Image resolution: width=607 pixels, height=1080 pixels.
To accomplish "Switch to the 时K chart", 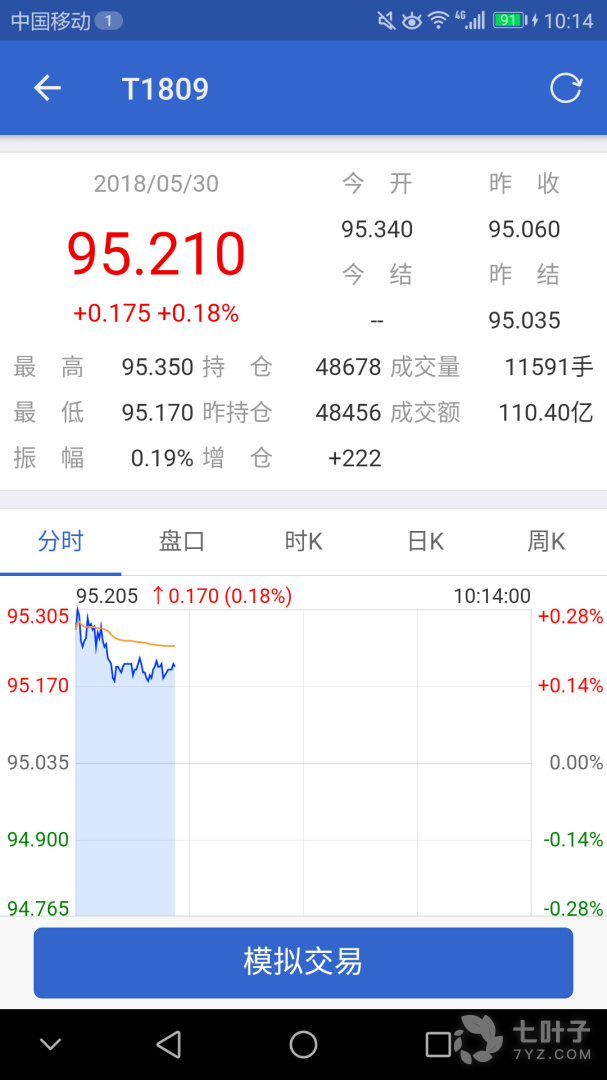I will click(303, 542).
